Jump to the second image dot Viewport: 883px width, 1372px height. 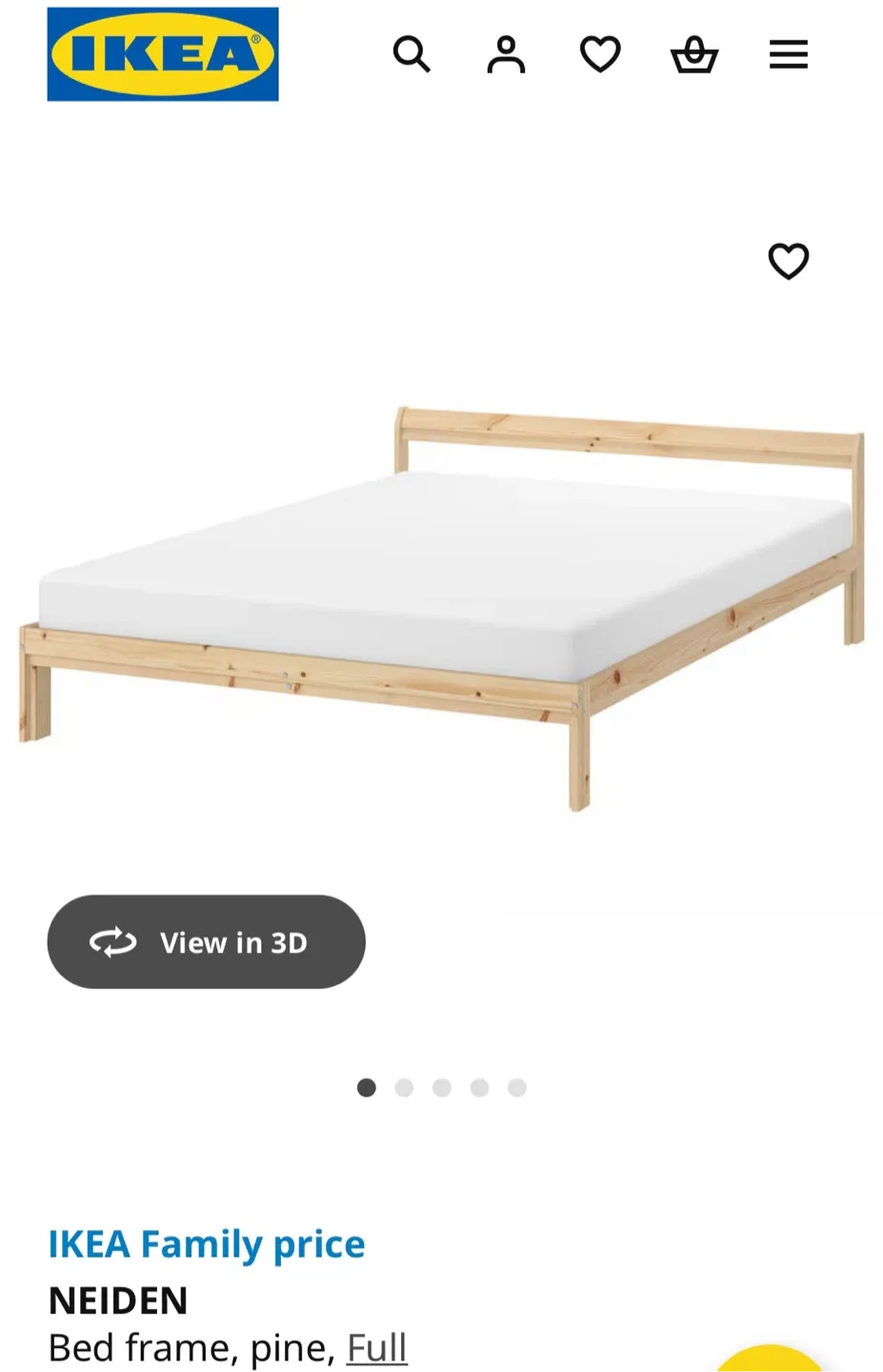click(x=404, y=1087)
